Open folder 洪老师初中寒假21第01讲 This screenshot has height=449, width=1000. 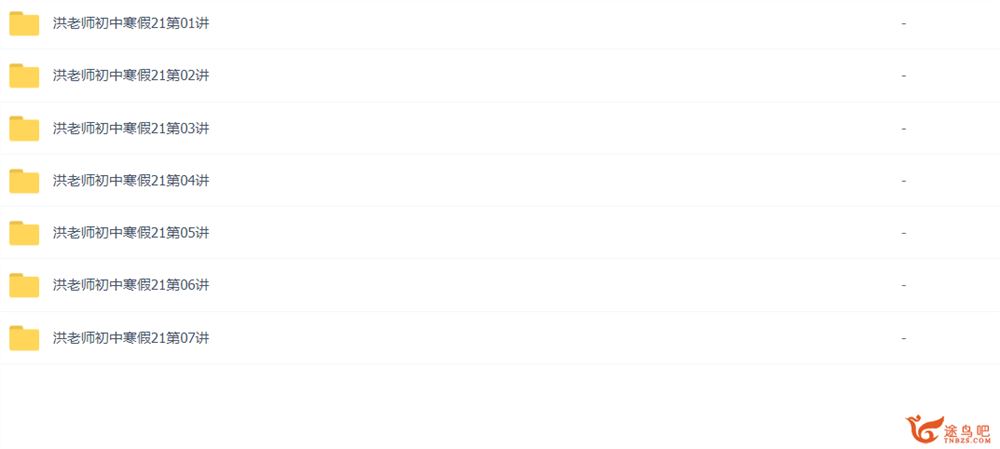[131, 24]
